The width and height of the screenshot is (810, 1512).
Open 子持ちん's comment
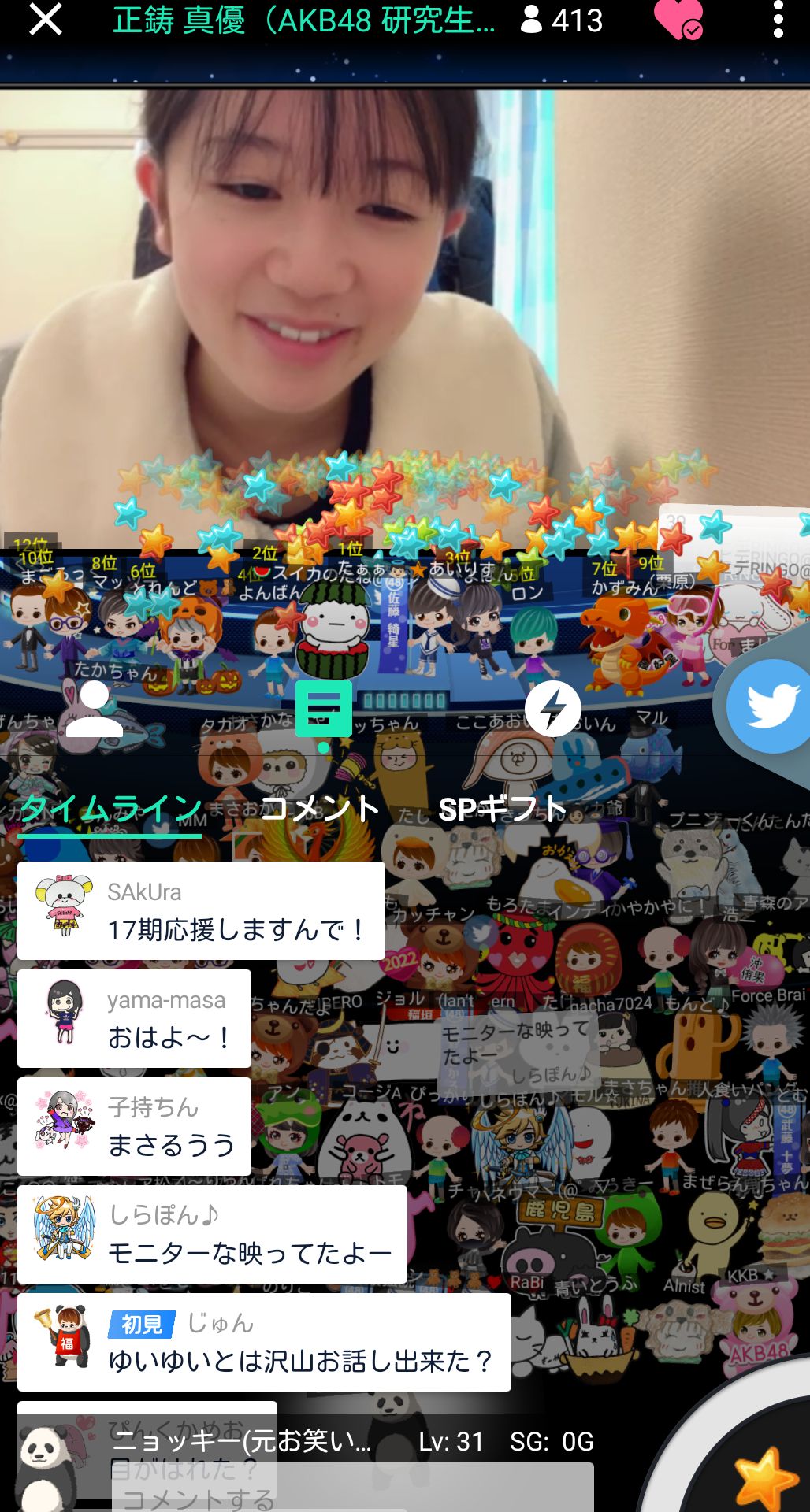pos(134,1127)
